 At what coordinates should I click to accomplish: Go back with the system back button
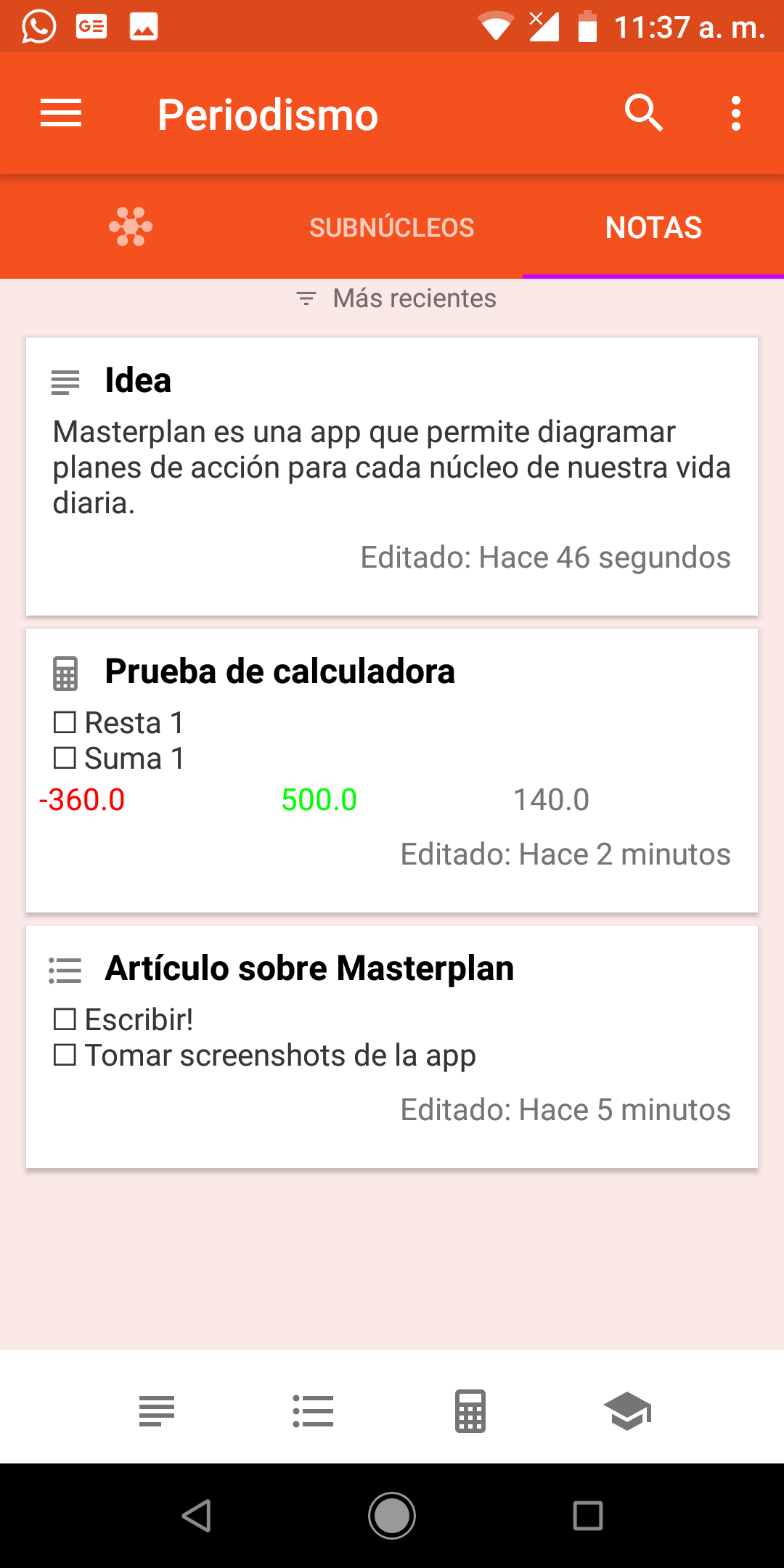[x=196, y=1516]
